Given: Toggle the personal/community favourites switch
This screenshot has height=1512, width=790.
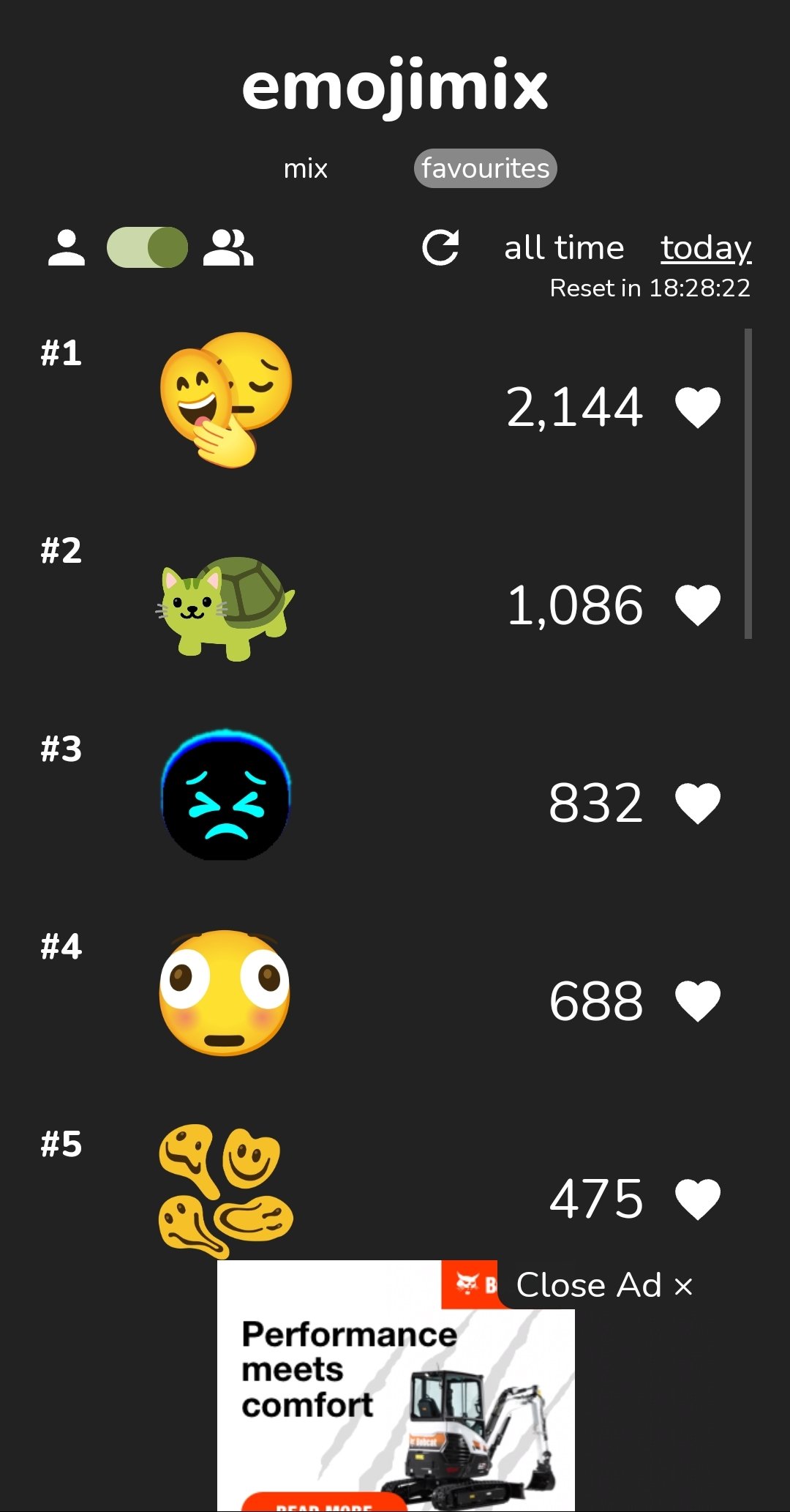Looking at the screenshot, I should click(x=147, y=247).
